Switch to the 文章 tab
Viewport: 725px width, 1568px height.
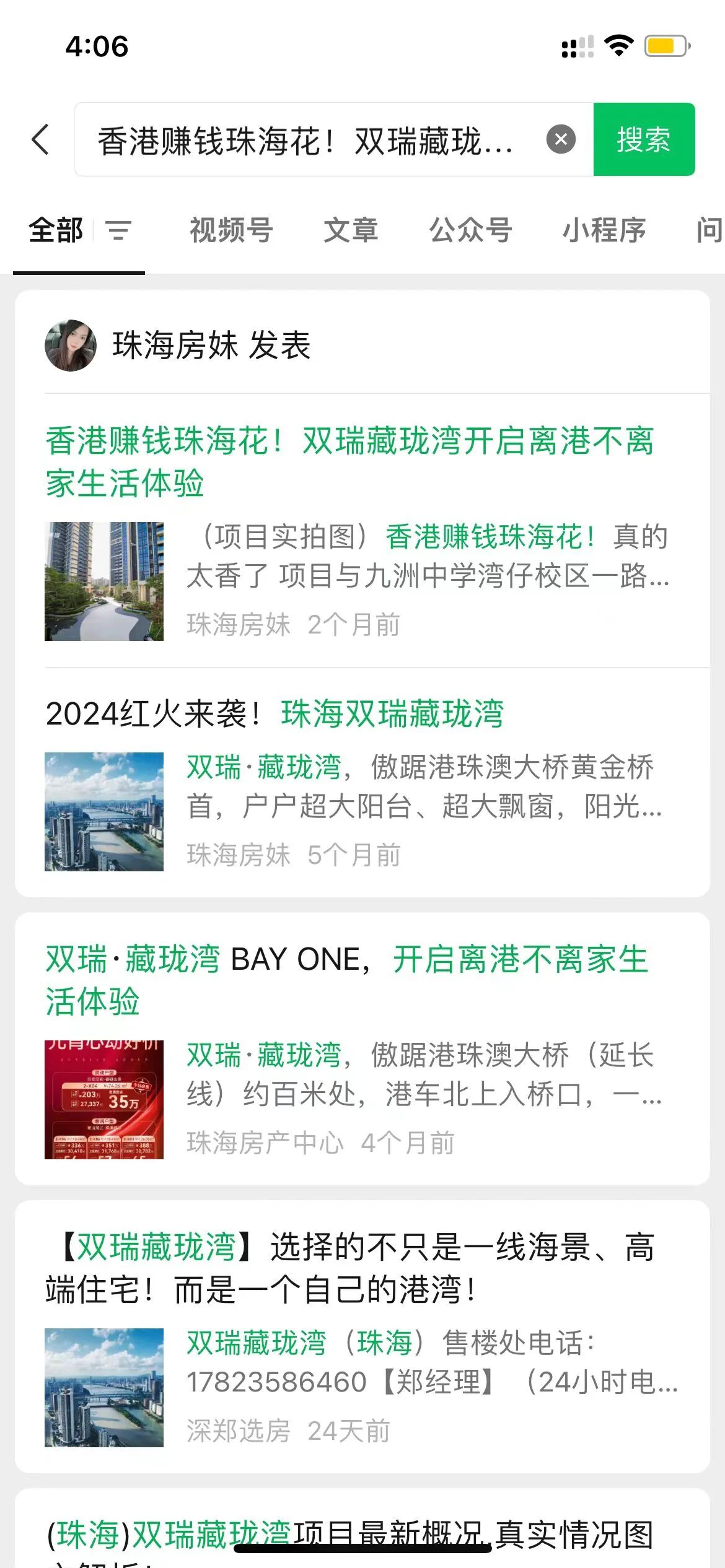(351, 231)
